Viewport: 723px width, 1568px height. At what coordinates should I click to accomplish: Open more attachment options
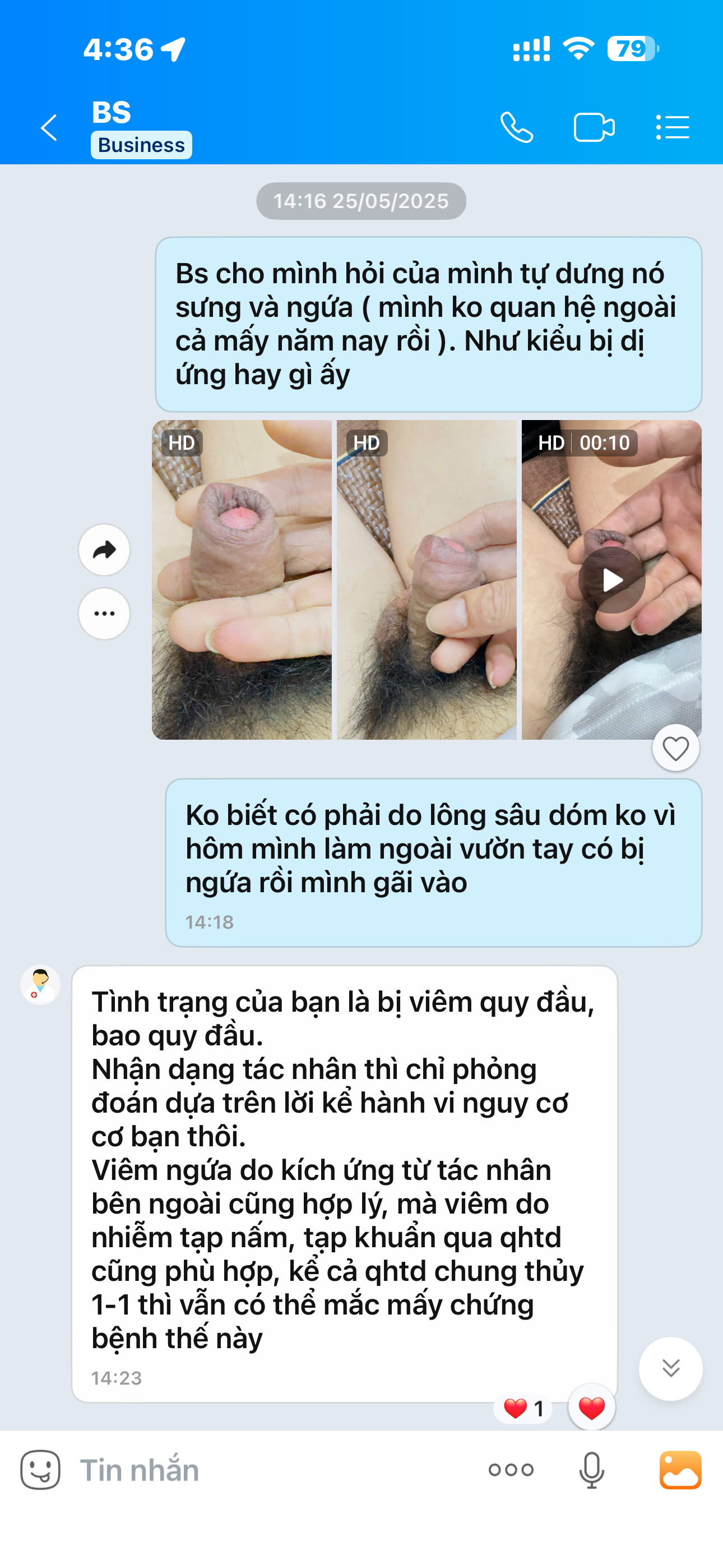click(x=511, y=1470)
